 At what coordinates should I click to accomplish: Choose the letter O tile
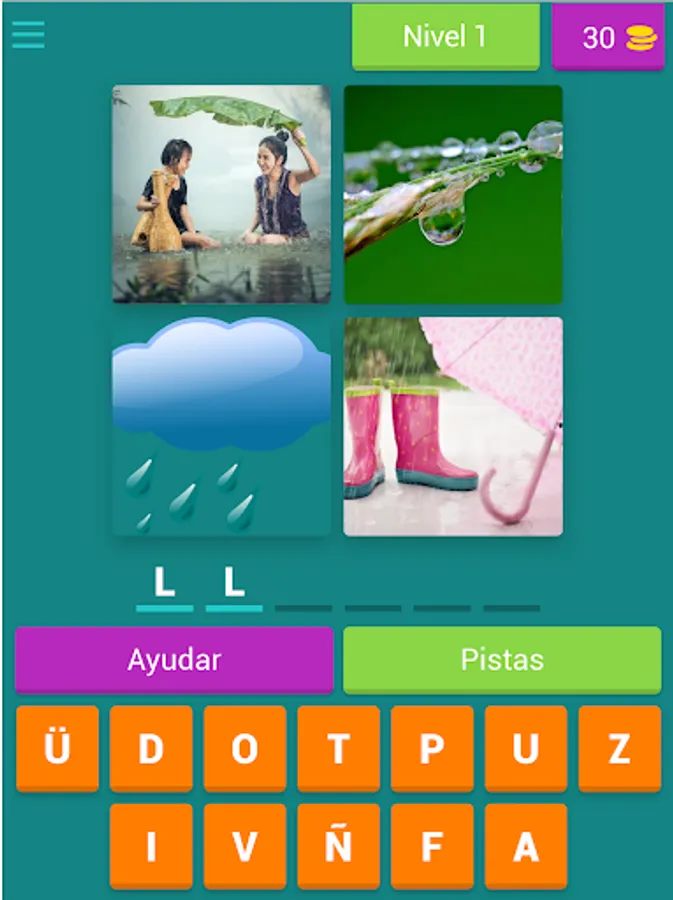click(245, 748)
